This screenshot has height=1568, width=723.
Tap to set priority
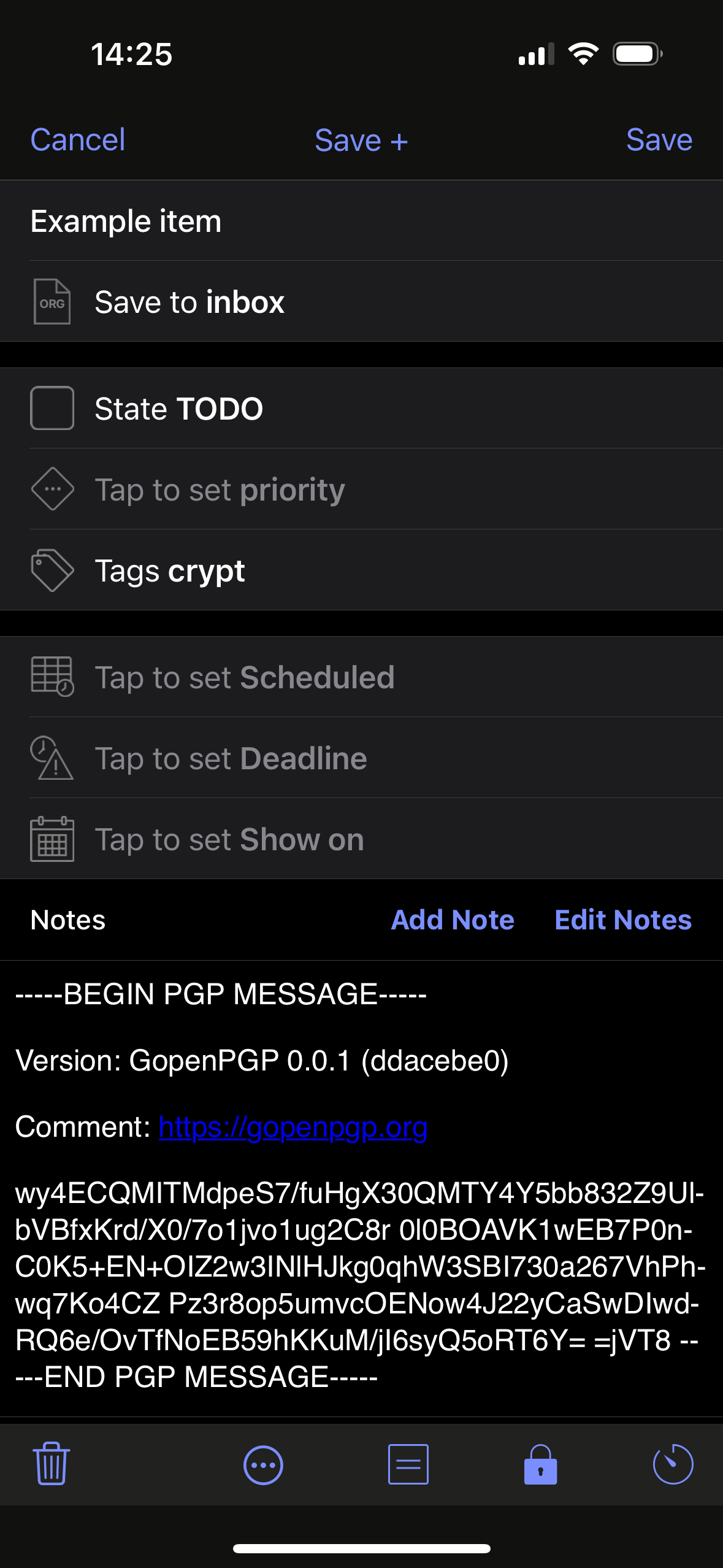[x=220, y=490]
